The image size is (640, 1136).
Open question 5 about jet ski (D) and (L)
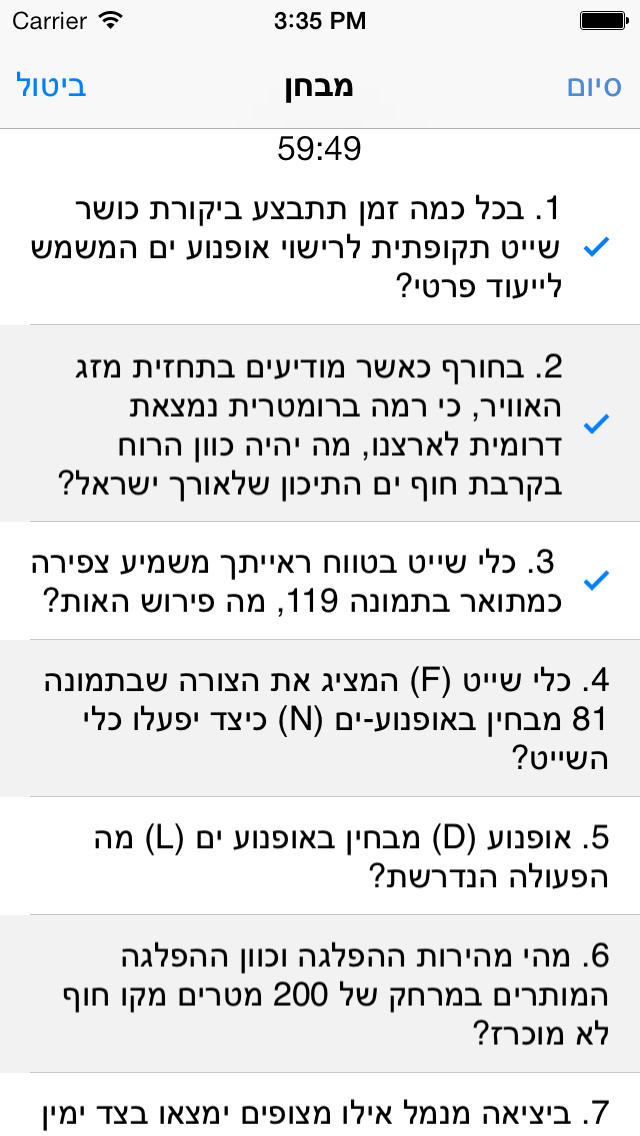320,856
